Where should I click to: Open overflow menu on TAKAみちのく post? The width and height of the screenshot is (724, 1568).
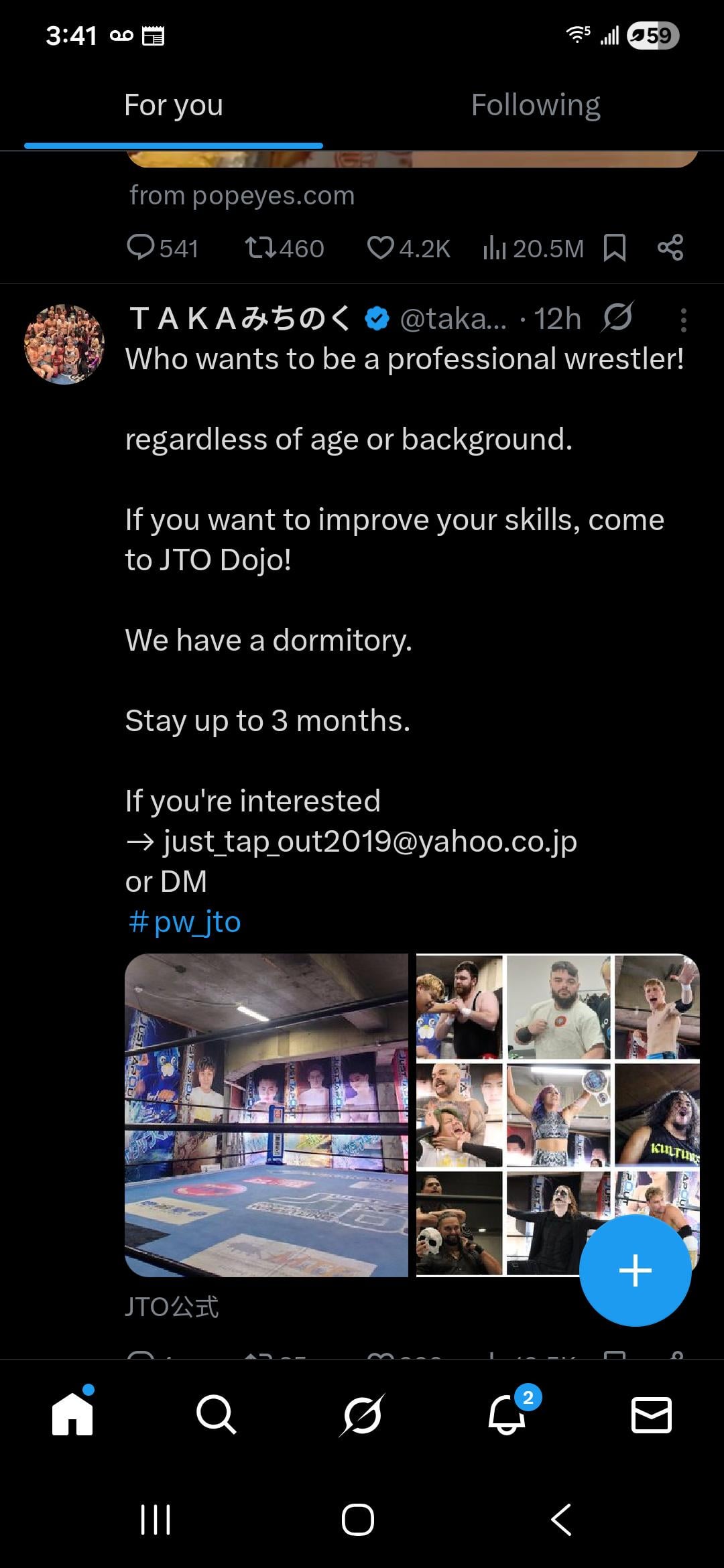[x=682, y=320]
